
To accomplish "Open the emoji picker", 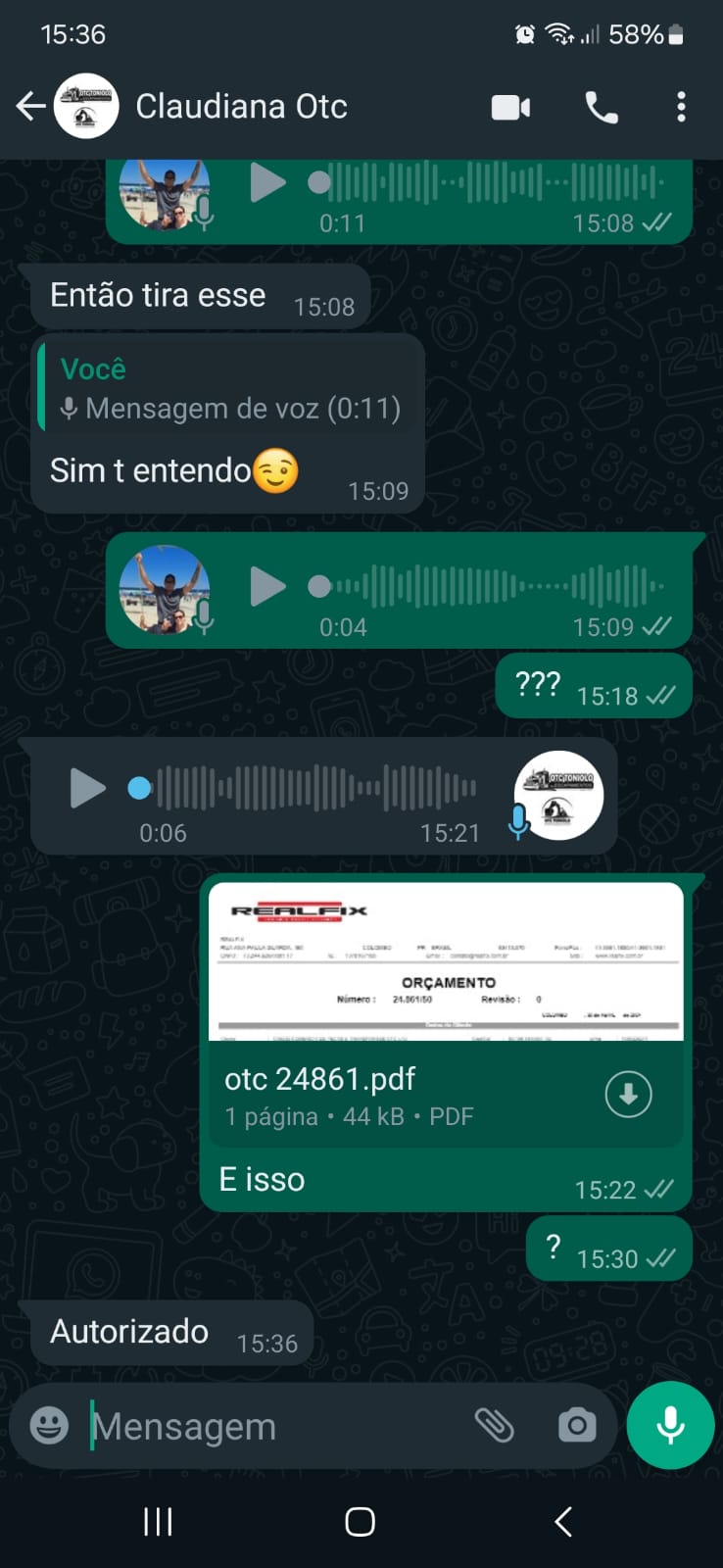I will 49,1425.
